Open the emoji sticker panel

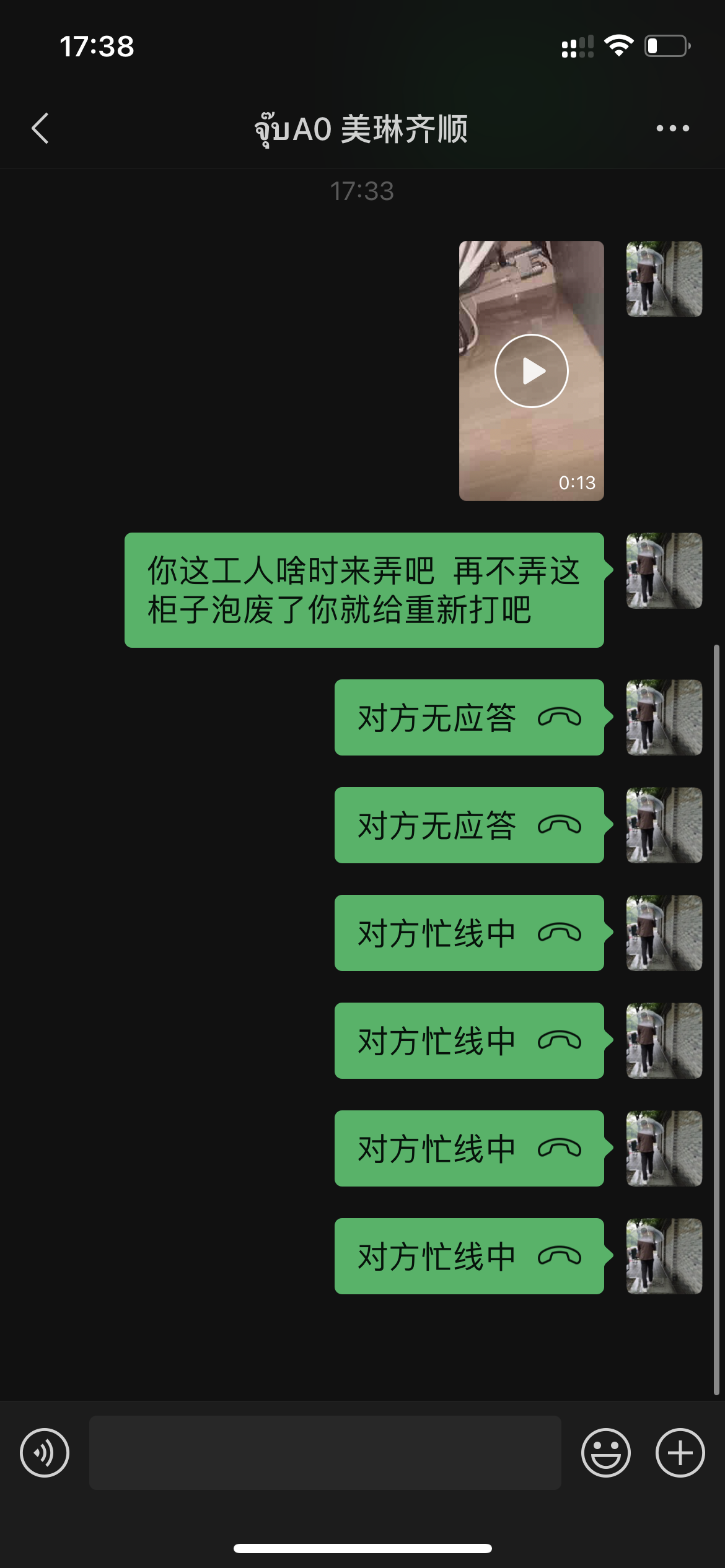[605, 1452]
